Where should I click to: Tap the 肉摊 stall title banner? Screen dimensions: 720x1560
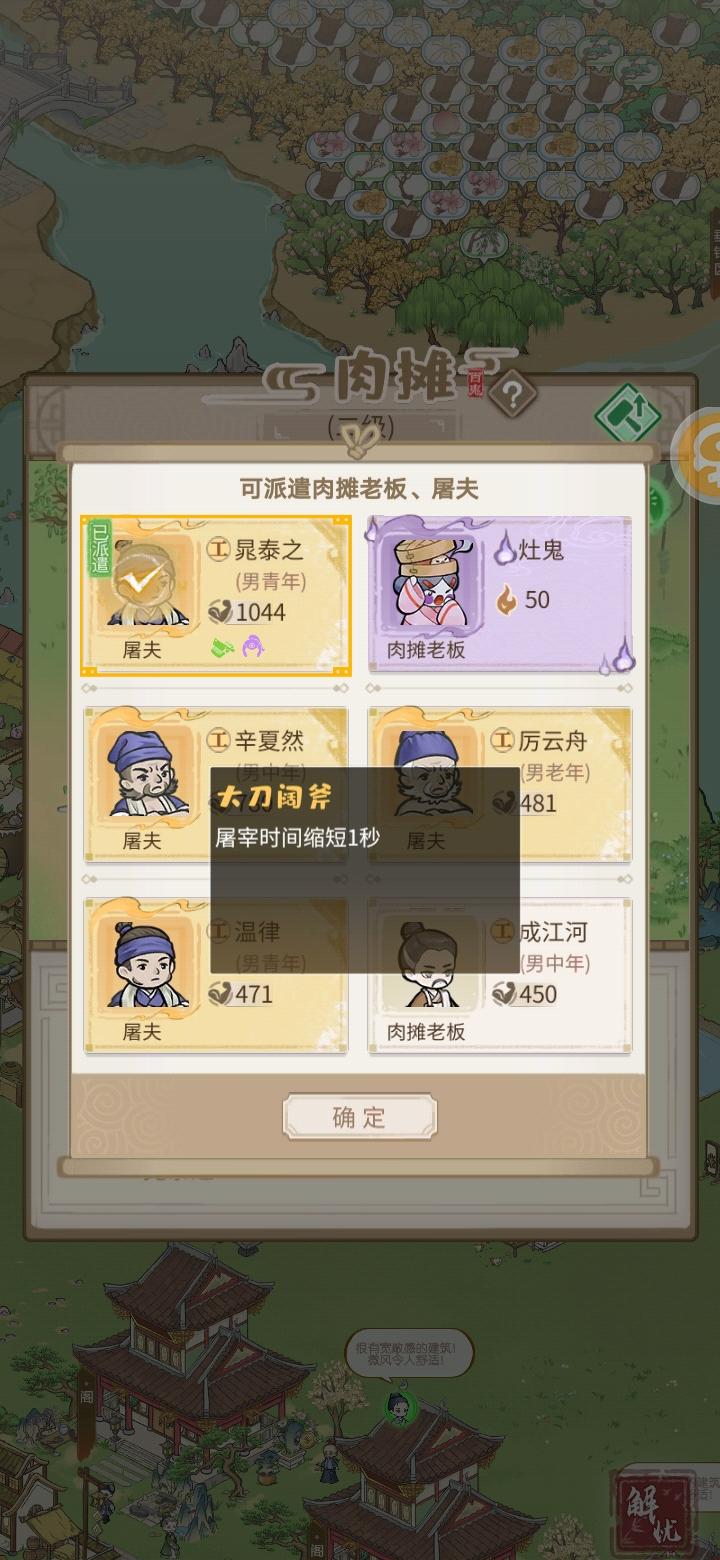point(394,370)
